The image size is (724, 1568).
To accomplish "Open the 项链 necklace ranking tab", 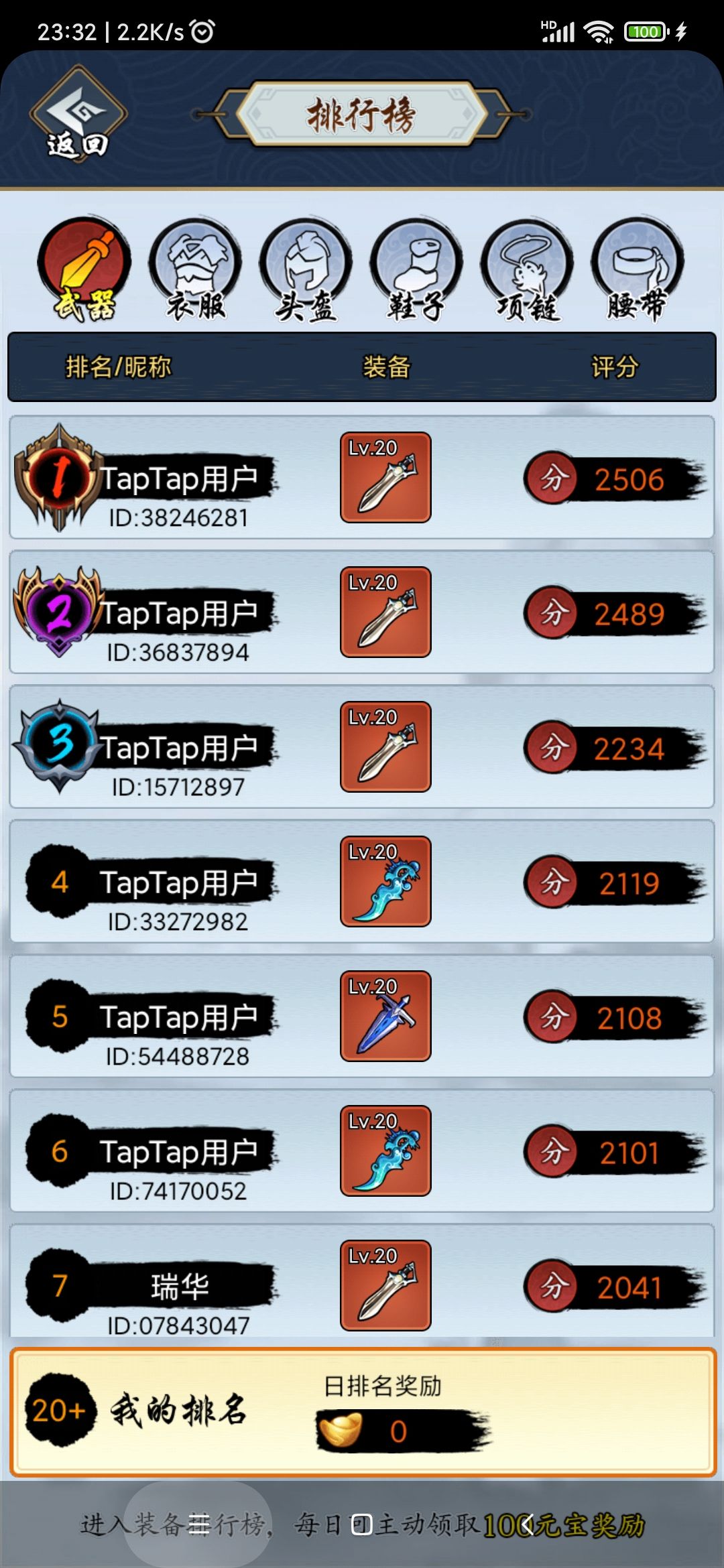I will point(527,269).
